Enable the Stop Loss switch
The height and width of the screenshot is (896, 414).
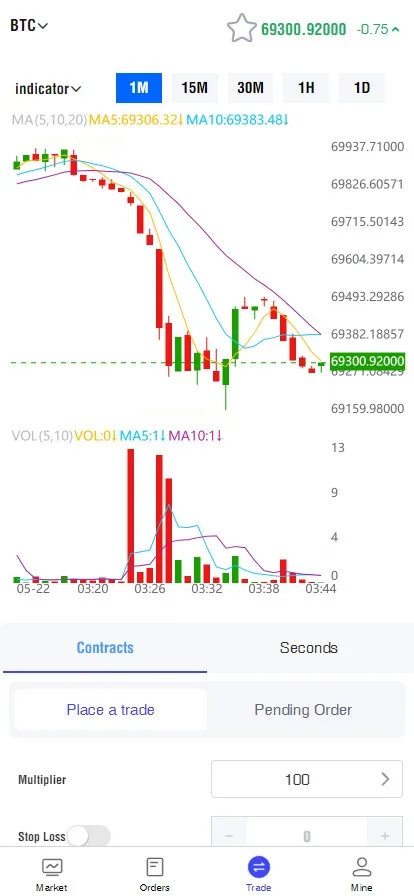click(89, 837)
